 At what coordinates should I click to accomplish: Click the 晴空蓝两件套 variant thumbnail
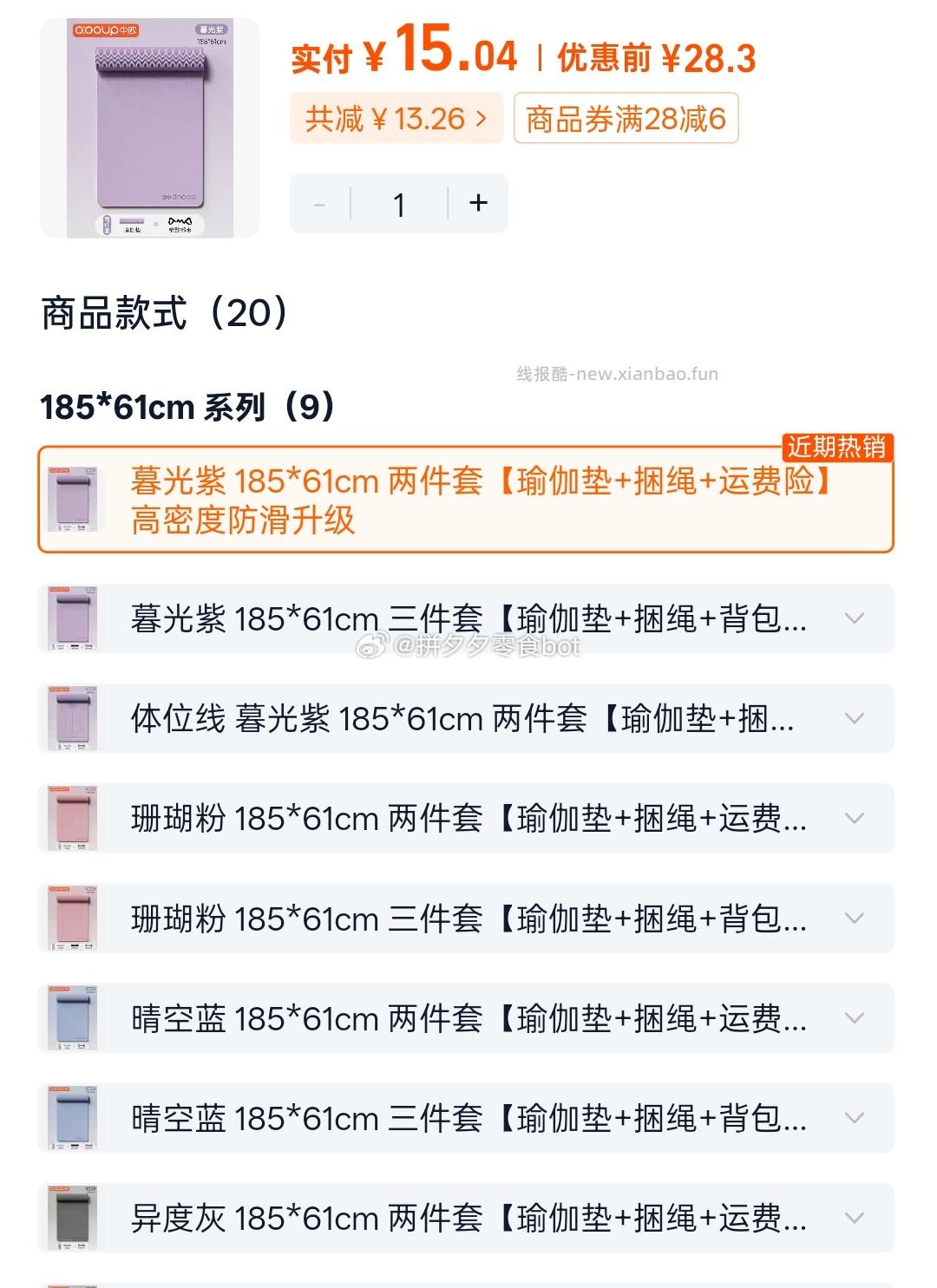coord(74,1018)
